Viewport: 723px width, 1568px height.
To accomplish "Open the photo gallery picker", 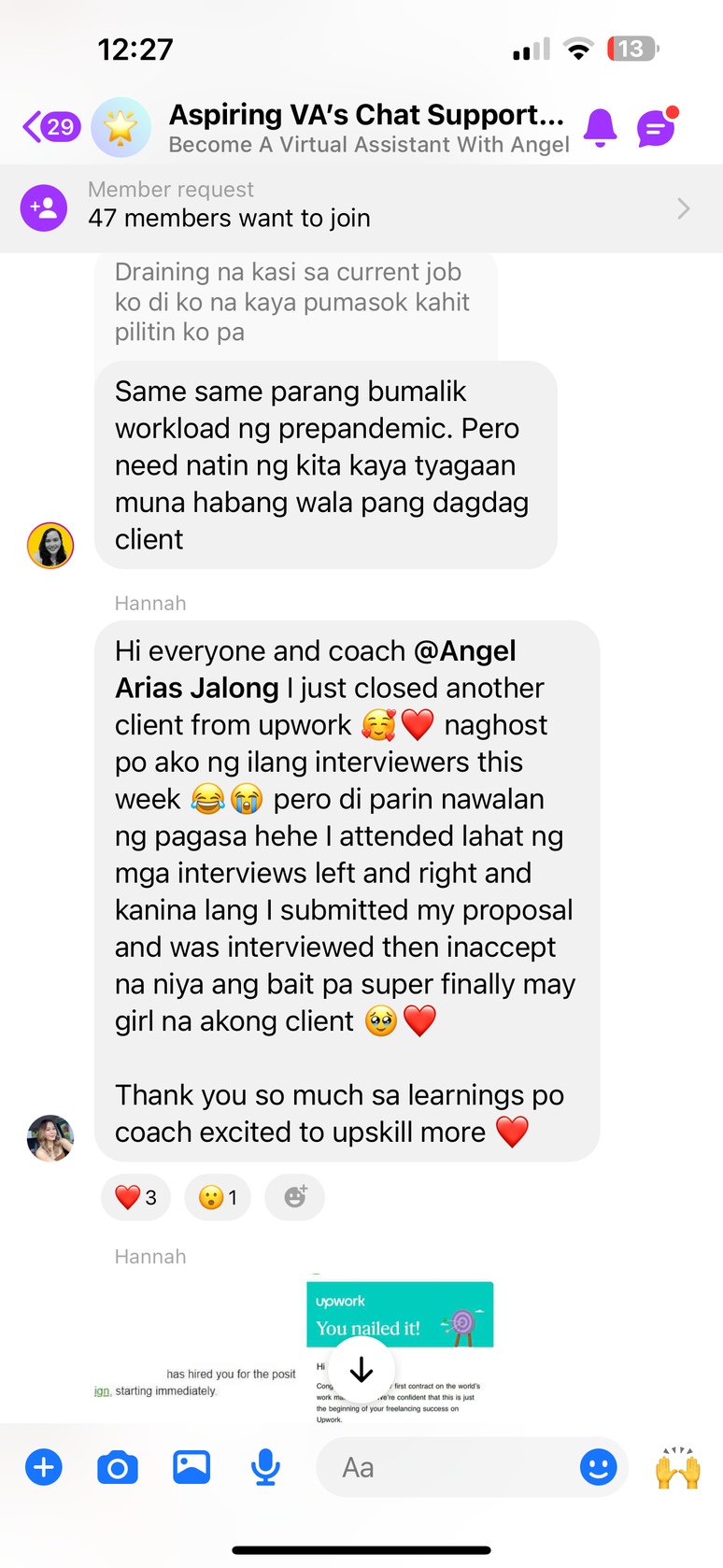I will [x=191, y=1467].
